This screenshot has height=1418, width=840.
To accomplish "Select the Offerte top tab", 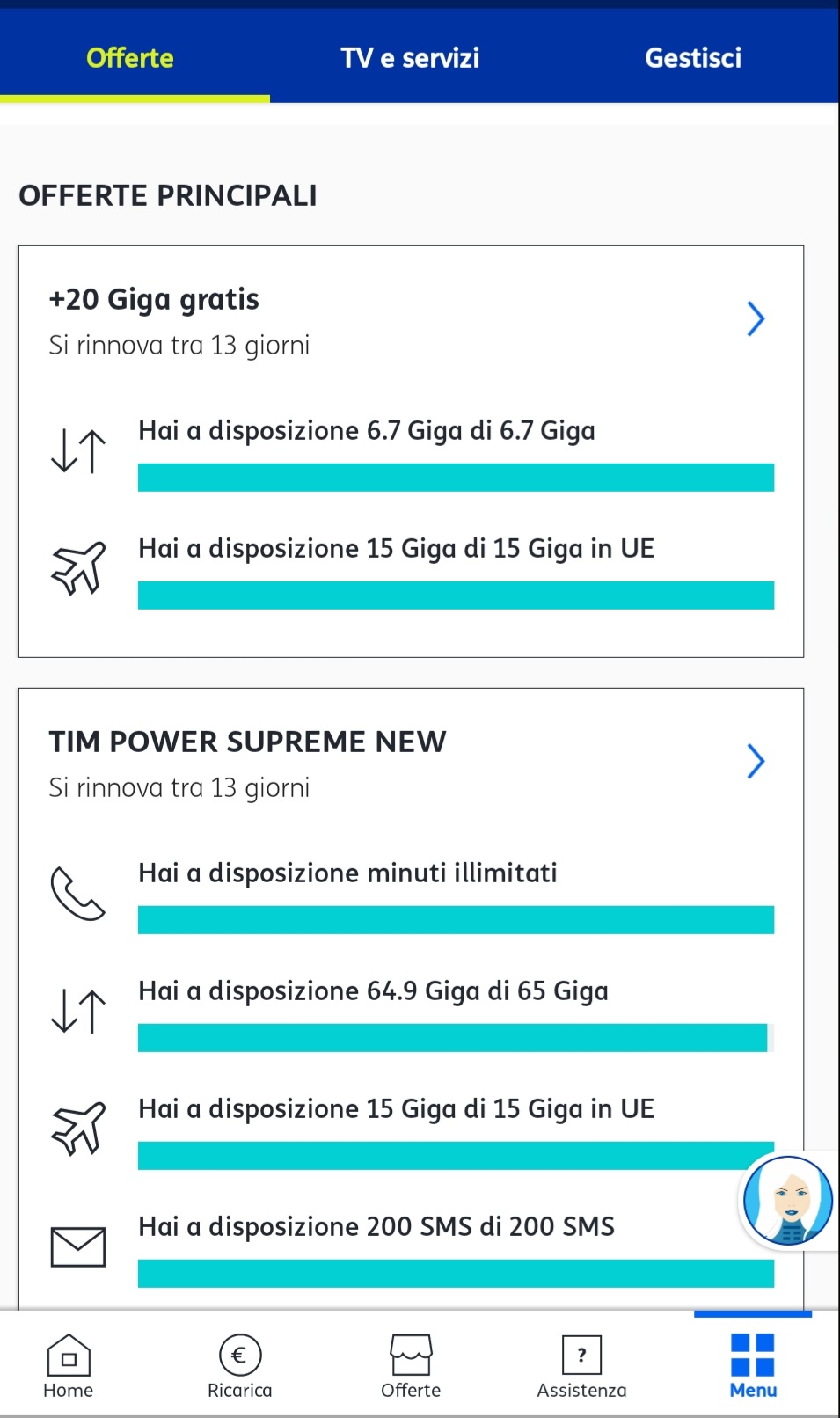I will (x=130, y=58).
